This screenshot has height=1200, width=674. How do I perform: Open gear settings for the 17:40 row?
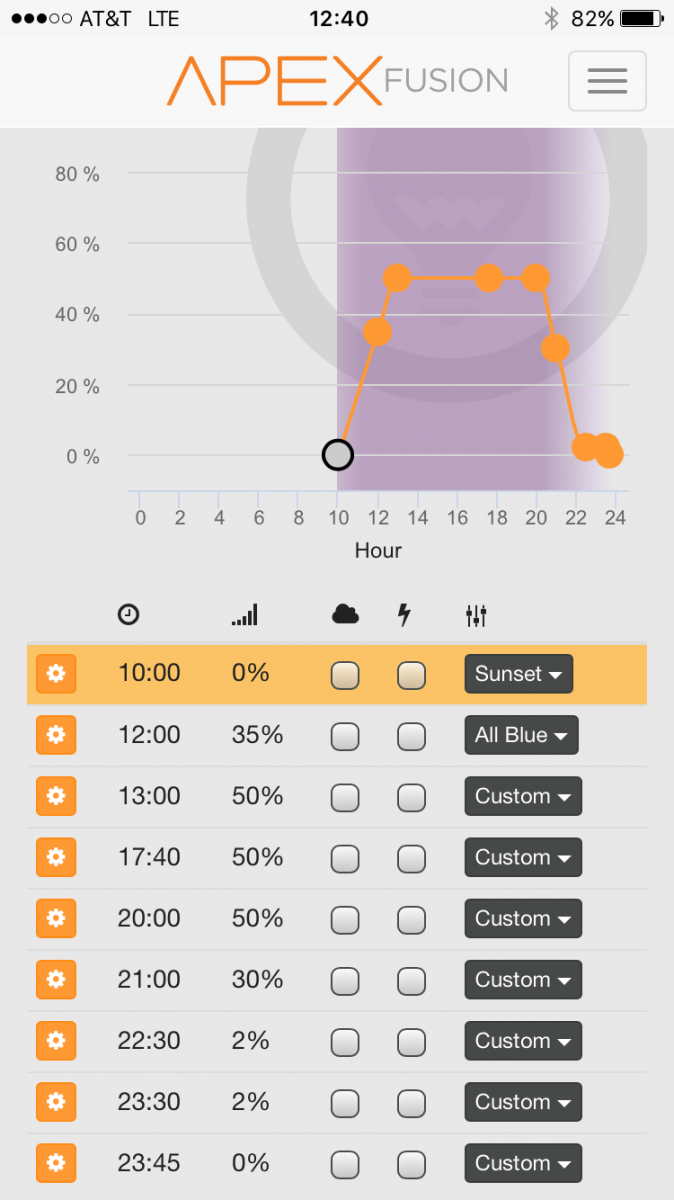click(56, 857)
